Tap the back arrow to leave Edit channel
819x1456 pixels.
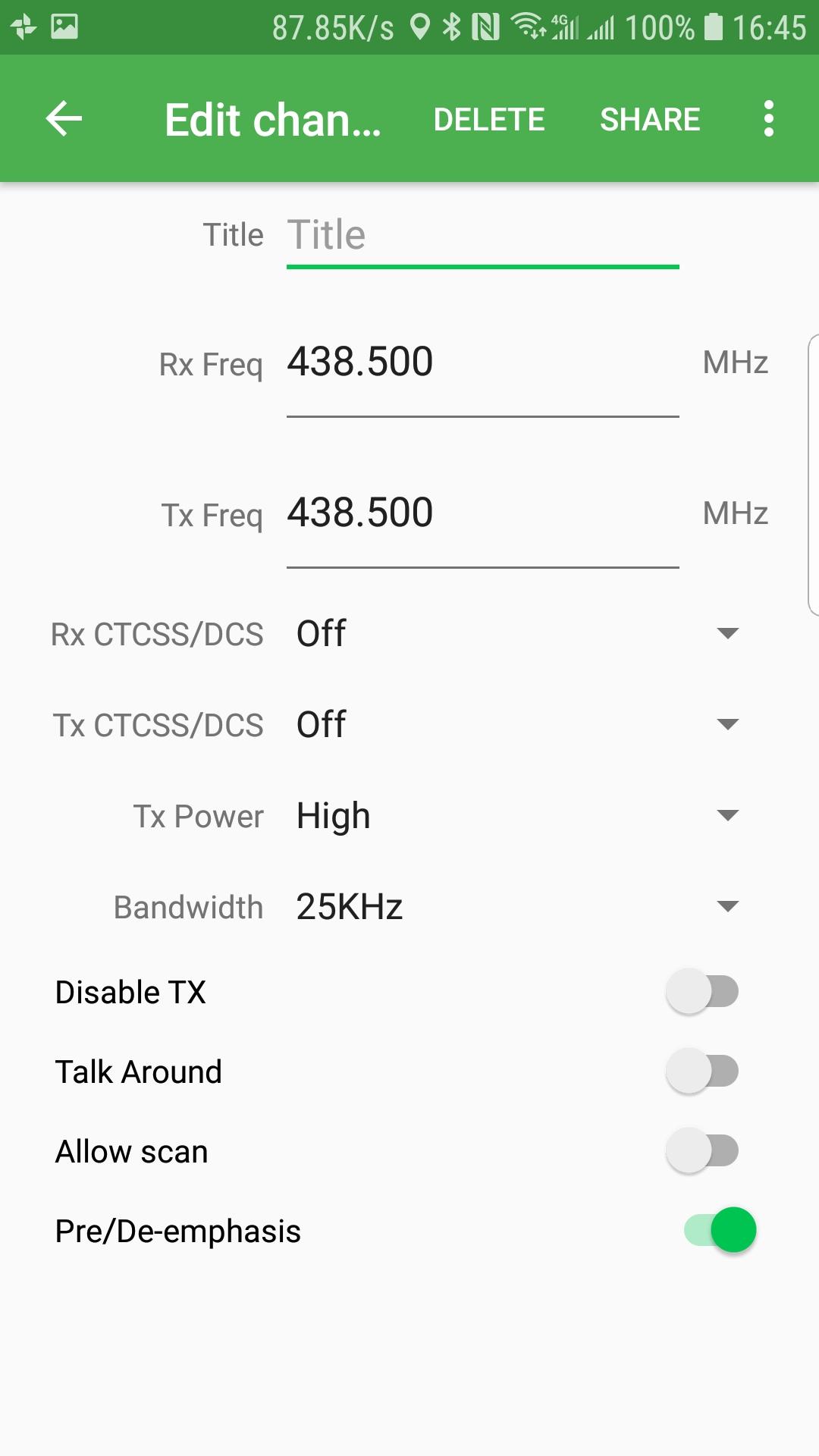64,118
